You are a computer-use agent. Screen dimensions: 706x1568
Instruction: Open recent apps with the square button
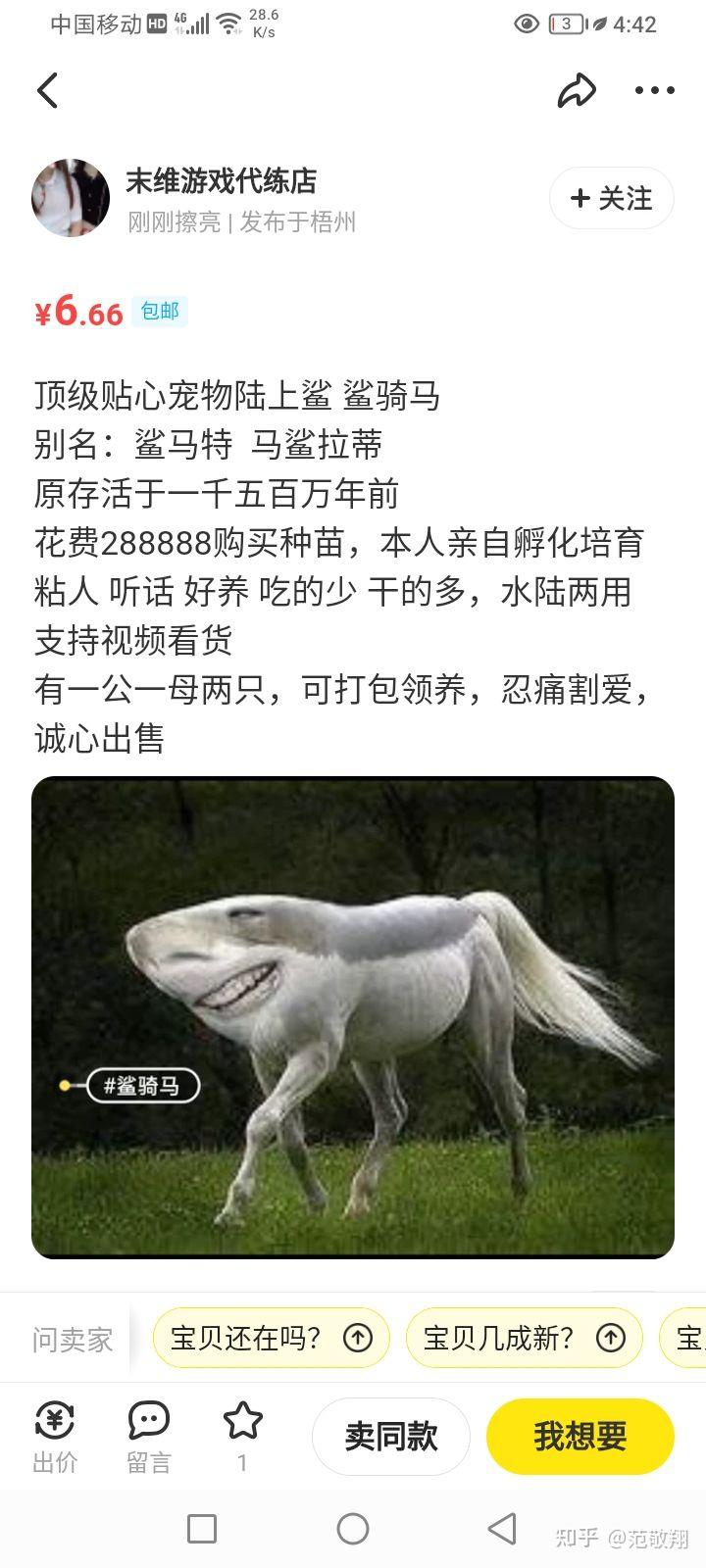point(202,1529)
